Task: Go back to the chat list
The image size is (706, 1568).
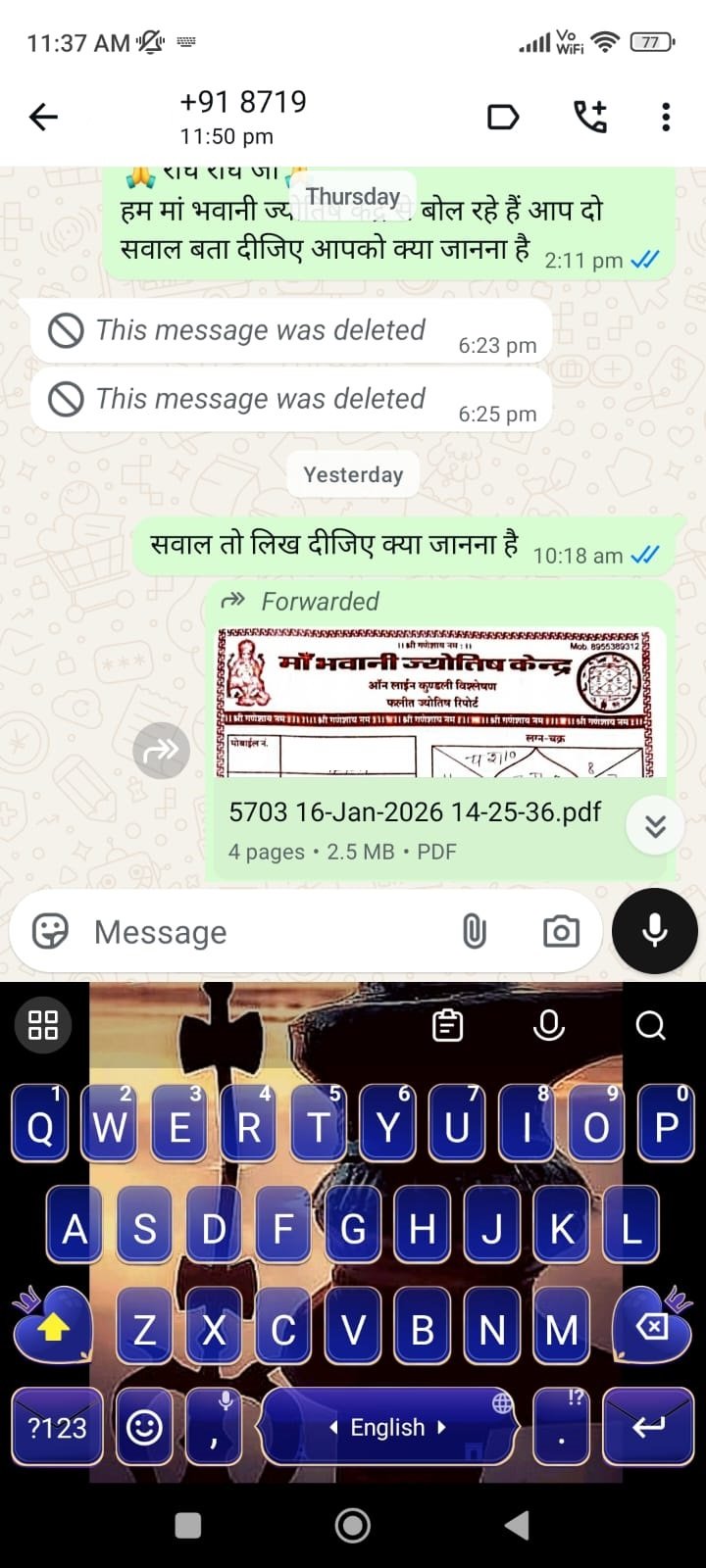Action: click(43, 118)
